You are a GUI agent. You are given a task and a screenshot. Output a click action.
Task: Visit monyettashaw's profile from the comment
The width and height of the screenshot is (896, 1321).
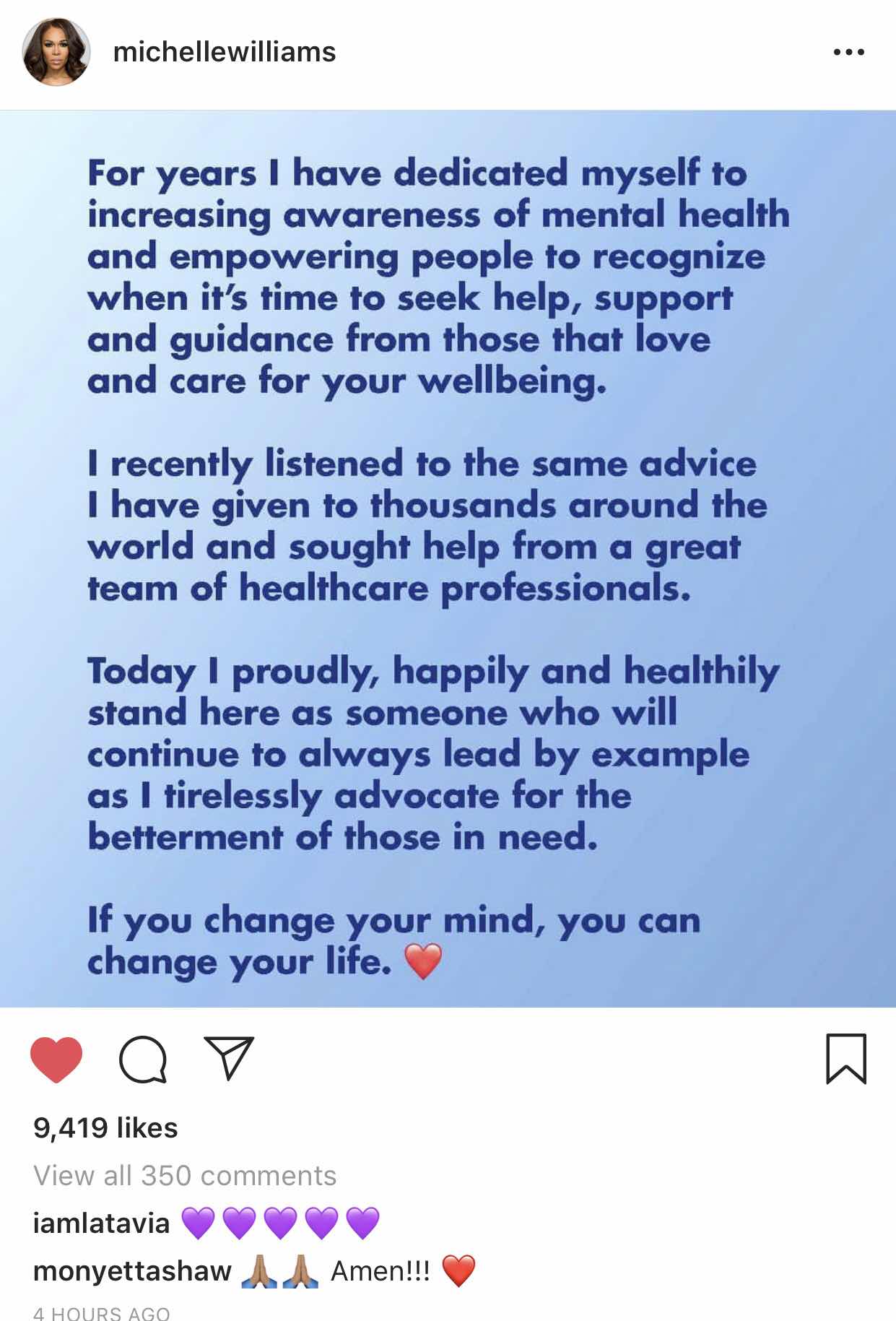[132, 1270]
